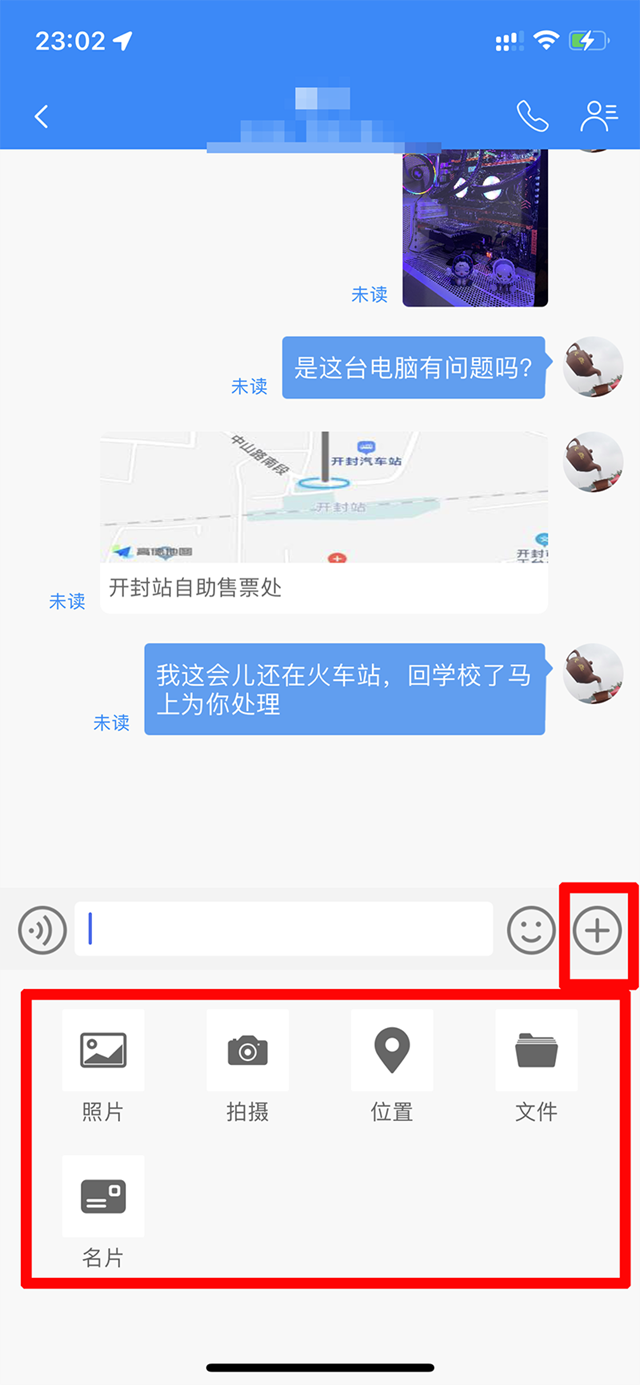Open the 开封站自助售票处 location card
The image size is (640, 1385).
click(323, 522)
